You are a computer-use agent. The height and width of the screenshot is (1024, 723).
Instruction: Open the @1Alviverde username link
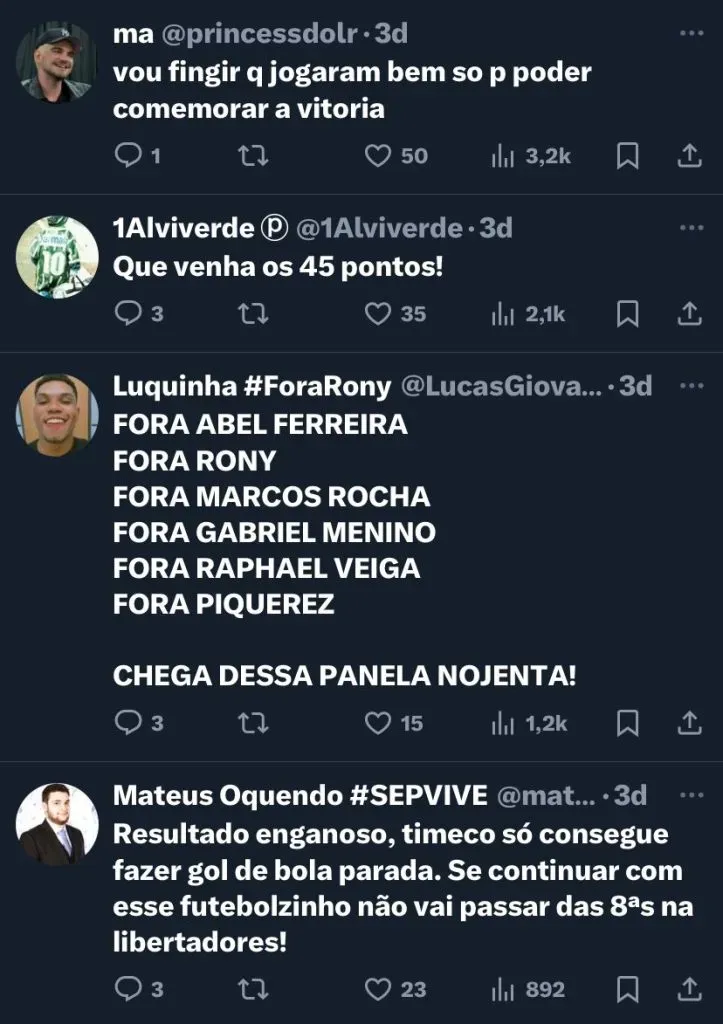[x=379, y=228]
